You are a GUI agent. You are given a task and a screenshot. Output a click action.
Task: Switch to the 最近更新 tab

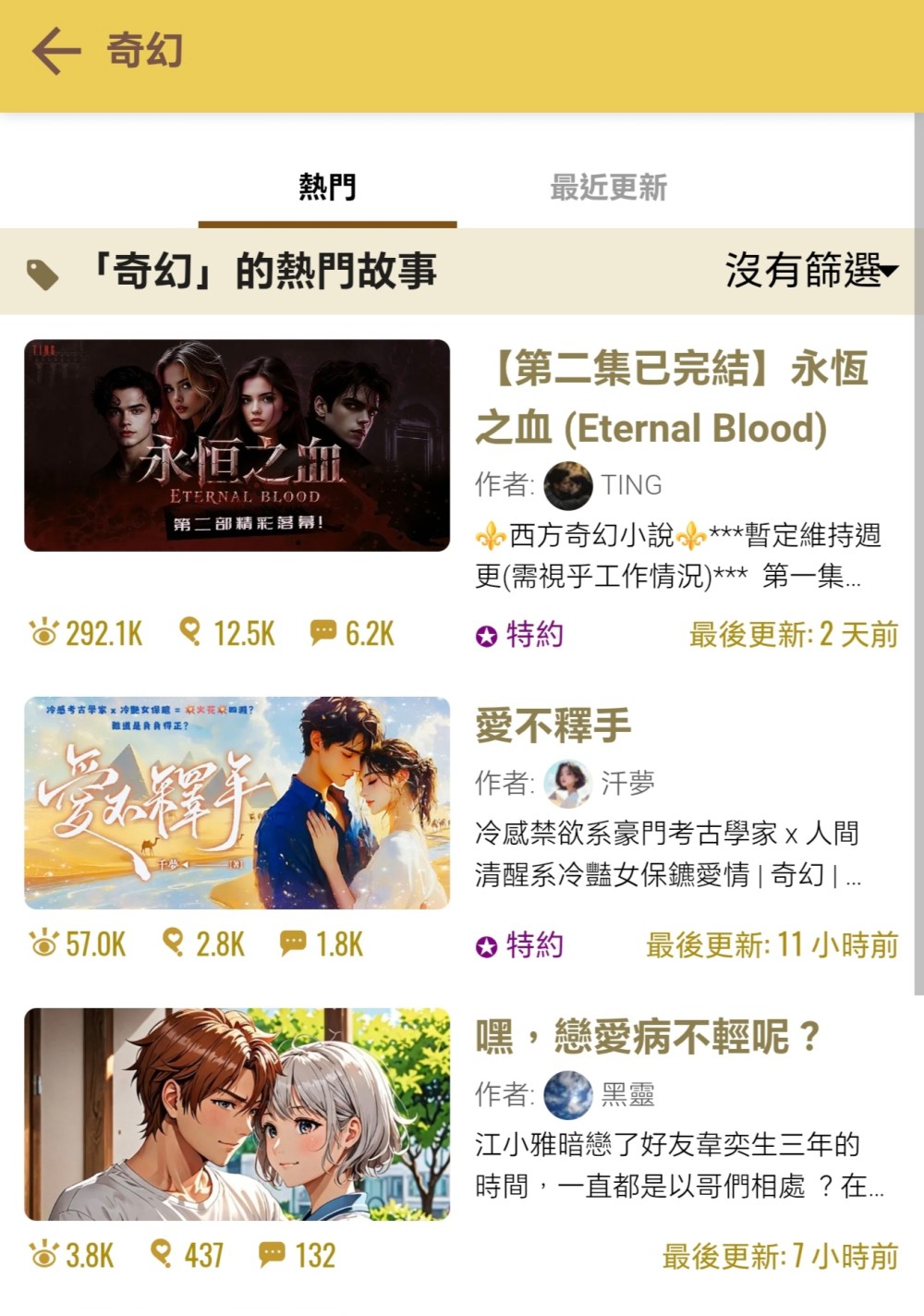click(608, 188)
